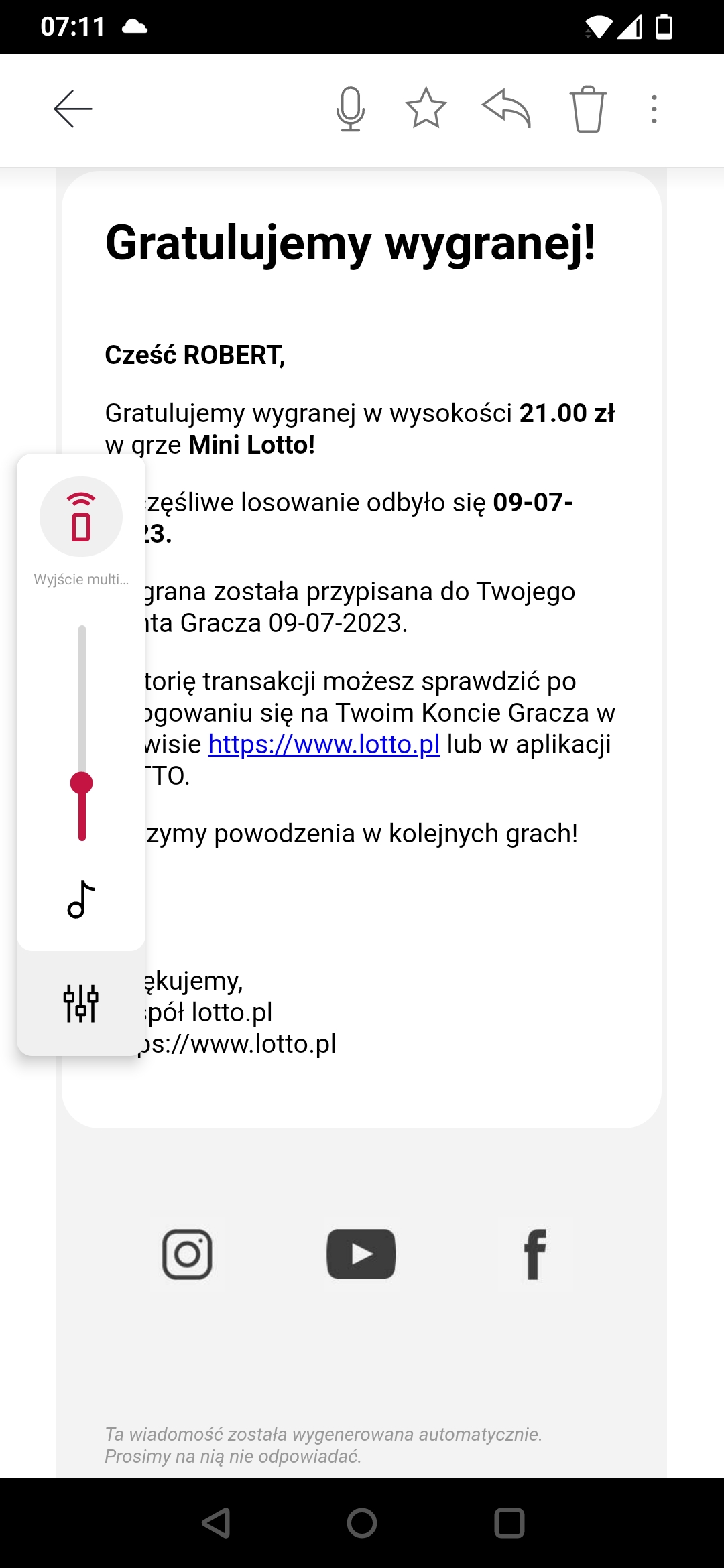724x1568 pixels.
Task: Delete this email with trash icon
Action: (588, 109)
